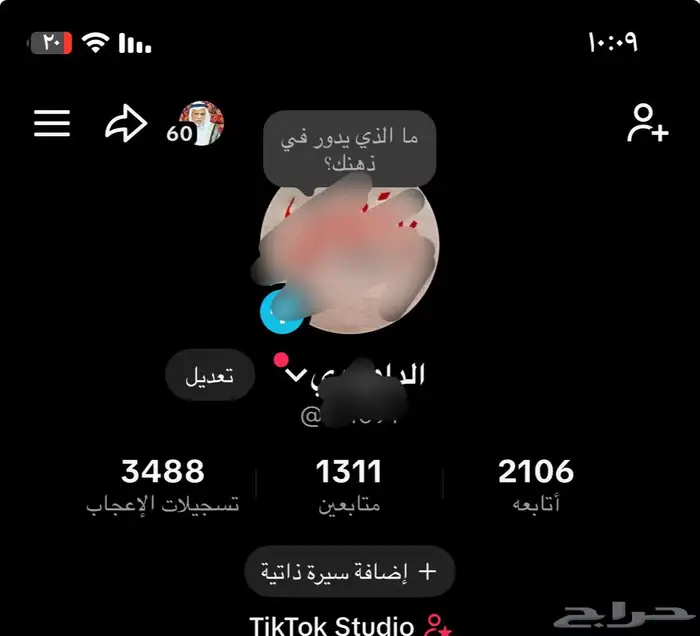Open the hamburger menu

[52, 124]
